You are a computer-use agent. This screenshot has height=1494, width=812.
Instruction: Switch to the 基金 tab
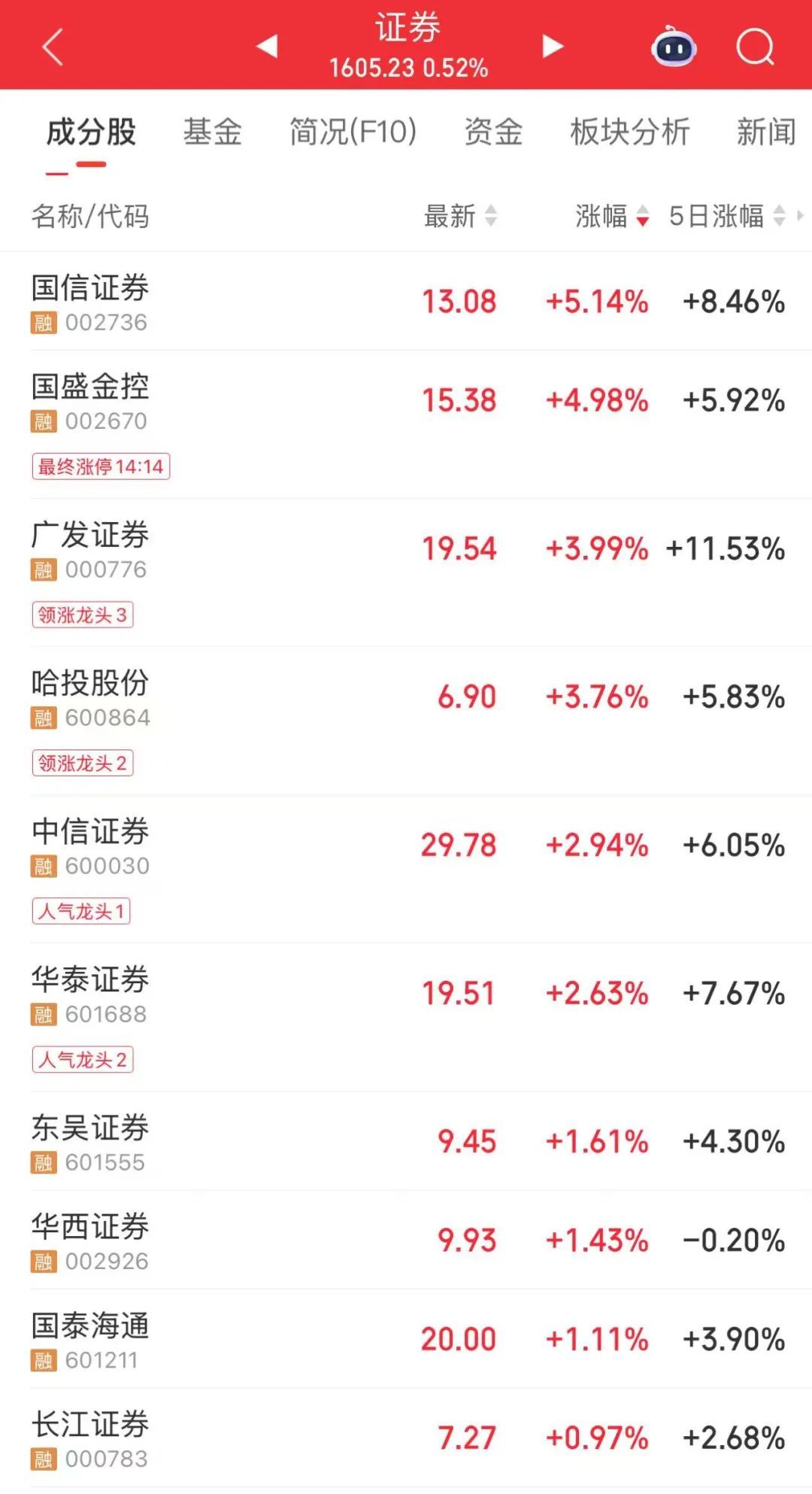pyautogui.click(x=212, y=132)
